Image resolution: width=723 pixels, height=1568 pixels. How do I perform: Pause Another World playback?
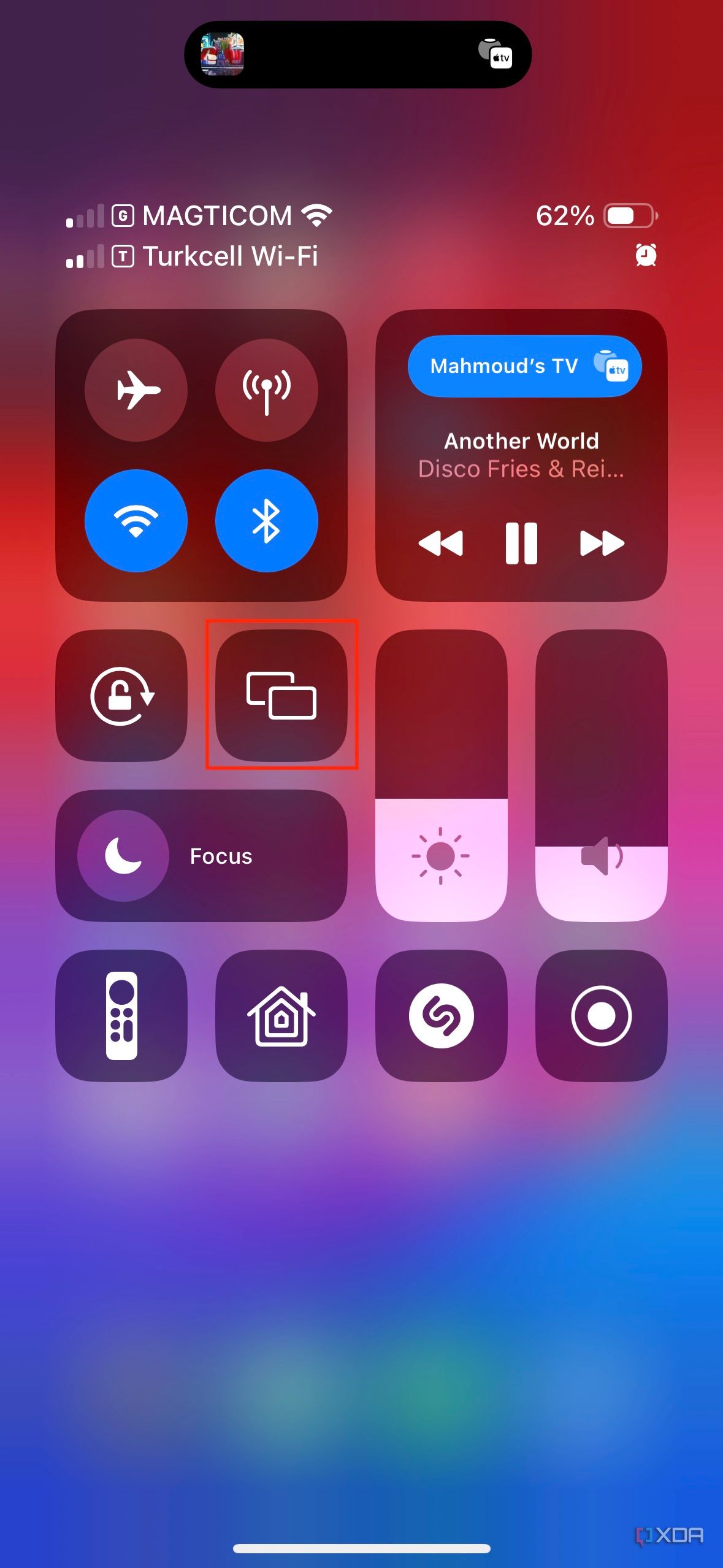[521, 543]
